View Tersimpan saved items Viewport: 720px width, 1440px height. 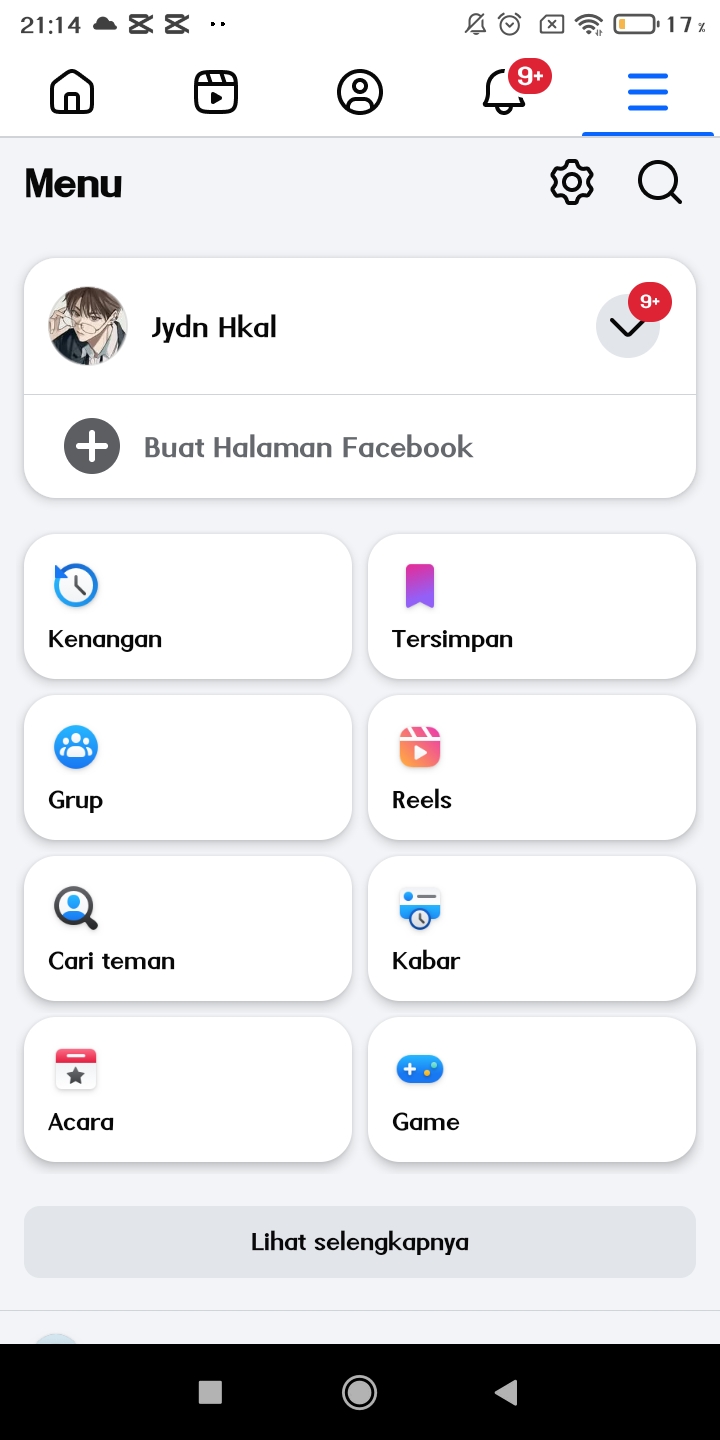[532, 606]
